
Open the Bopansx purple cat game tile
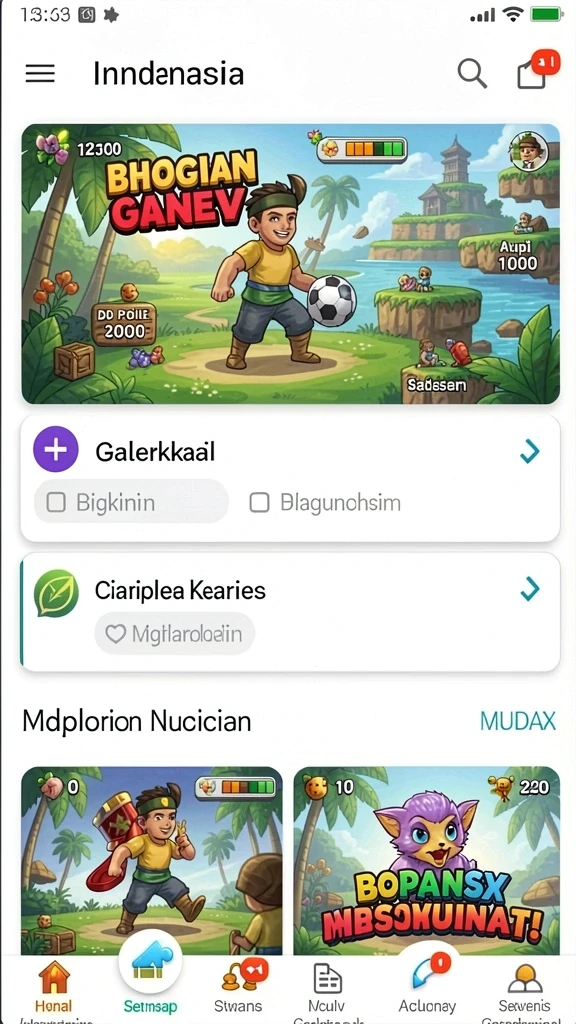click(426, 861)
